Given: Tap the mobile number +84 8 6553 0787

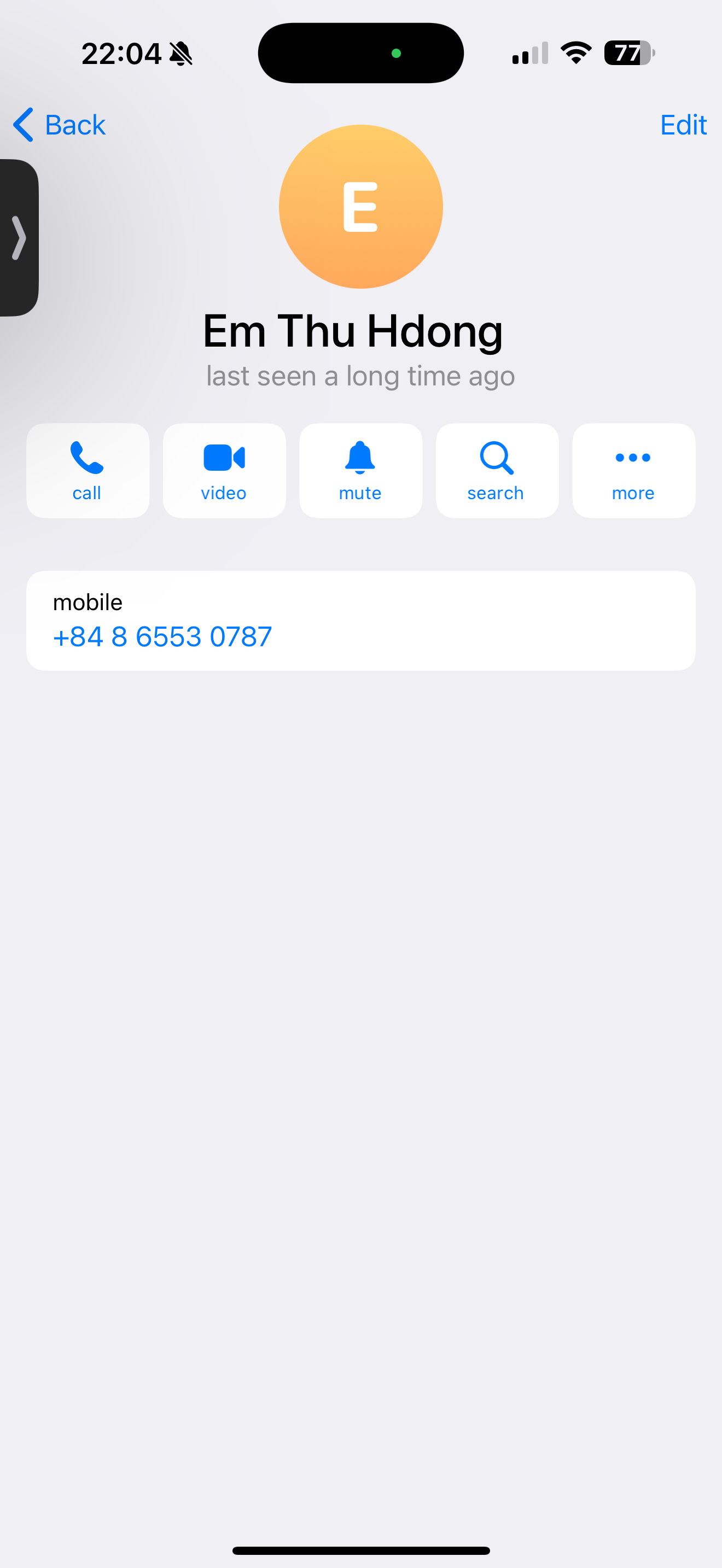Looking at the screenshot, I should coord(162,637).
